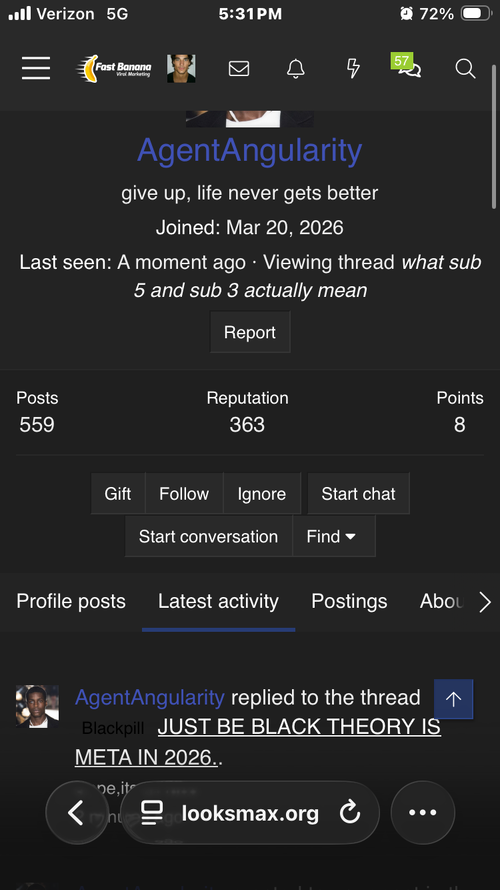Follow AgentAngularity
Viewport: 500px width, 890px height.
[184, 494]
